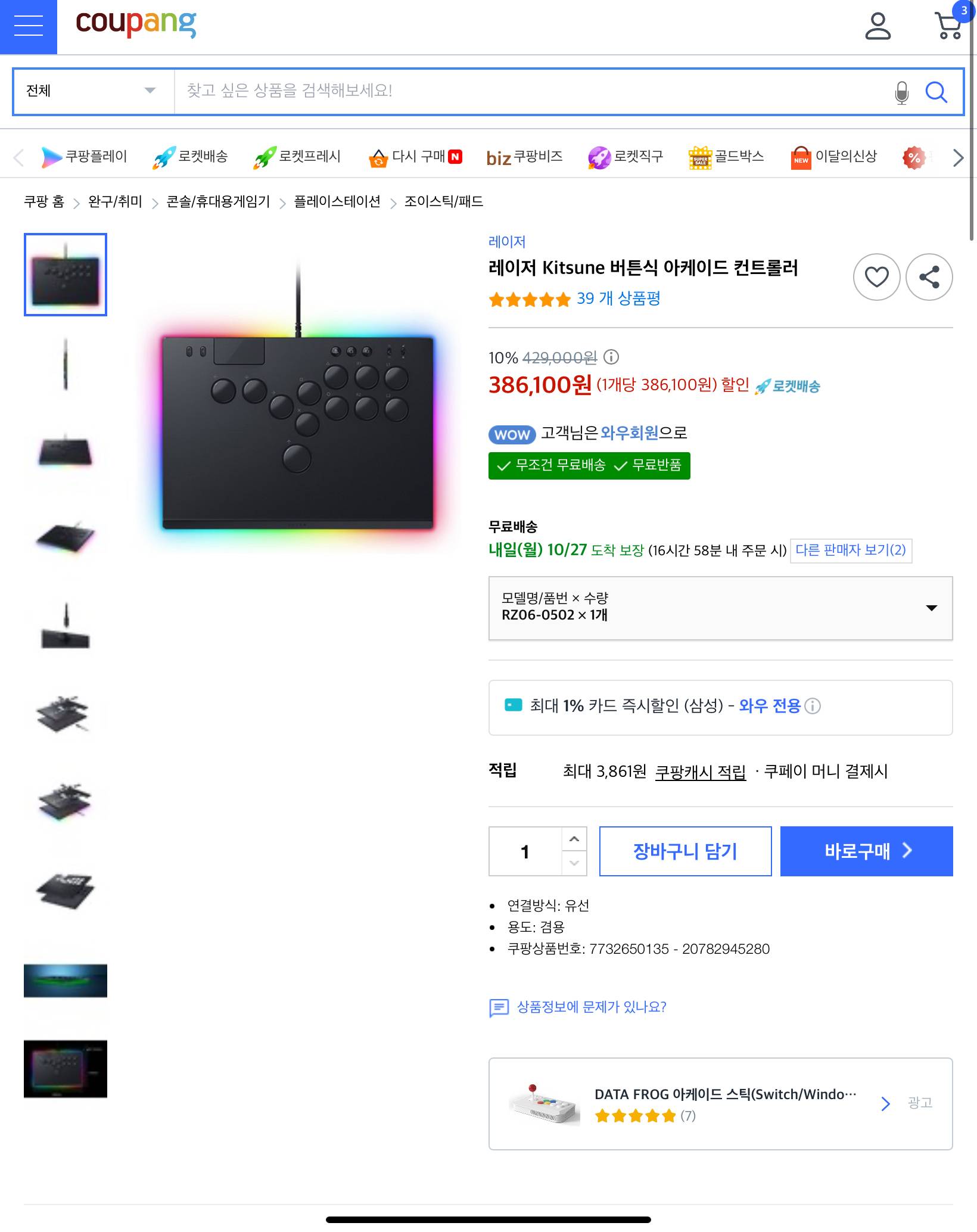Open the hamburger menu drawer
977x1232 pixels.
coord(28,27)
